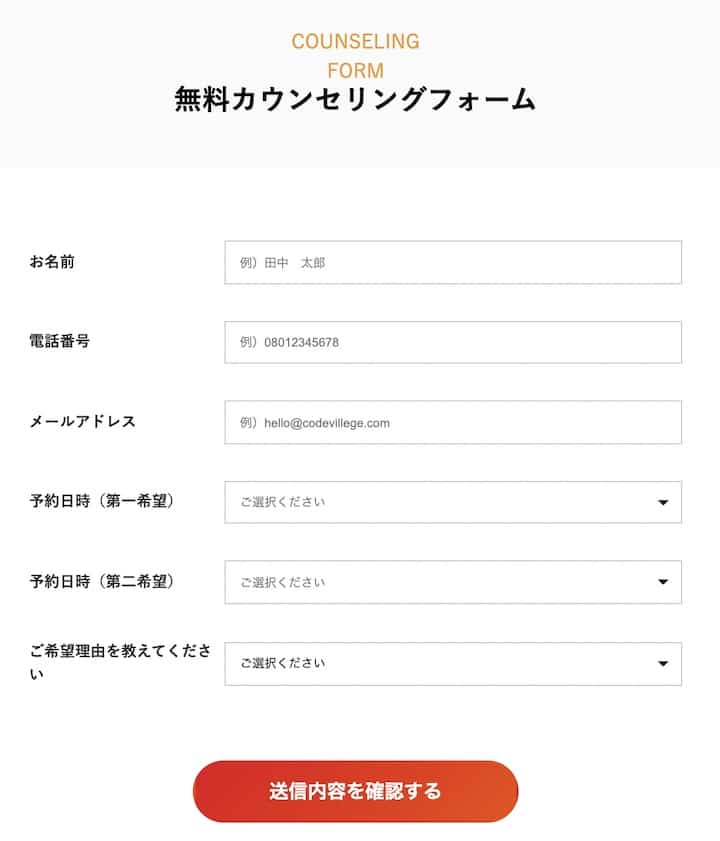Open the ご希望理由 reason dropdown
Screen dimensions: 720x841
coord(453,663)
